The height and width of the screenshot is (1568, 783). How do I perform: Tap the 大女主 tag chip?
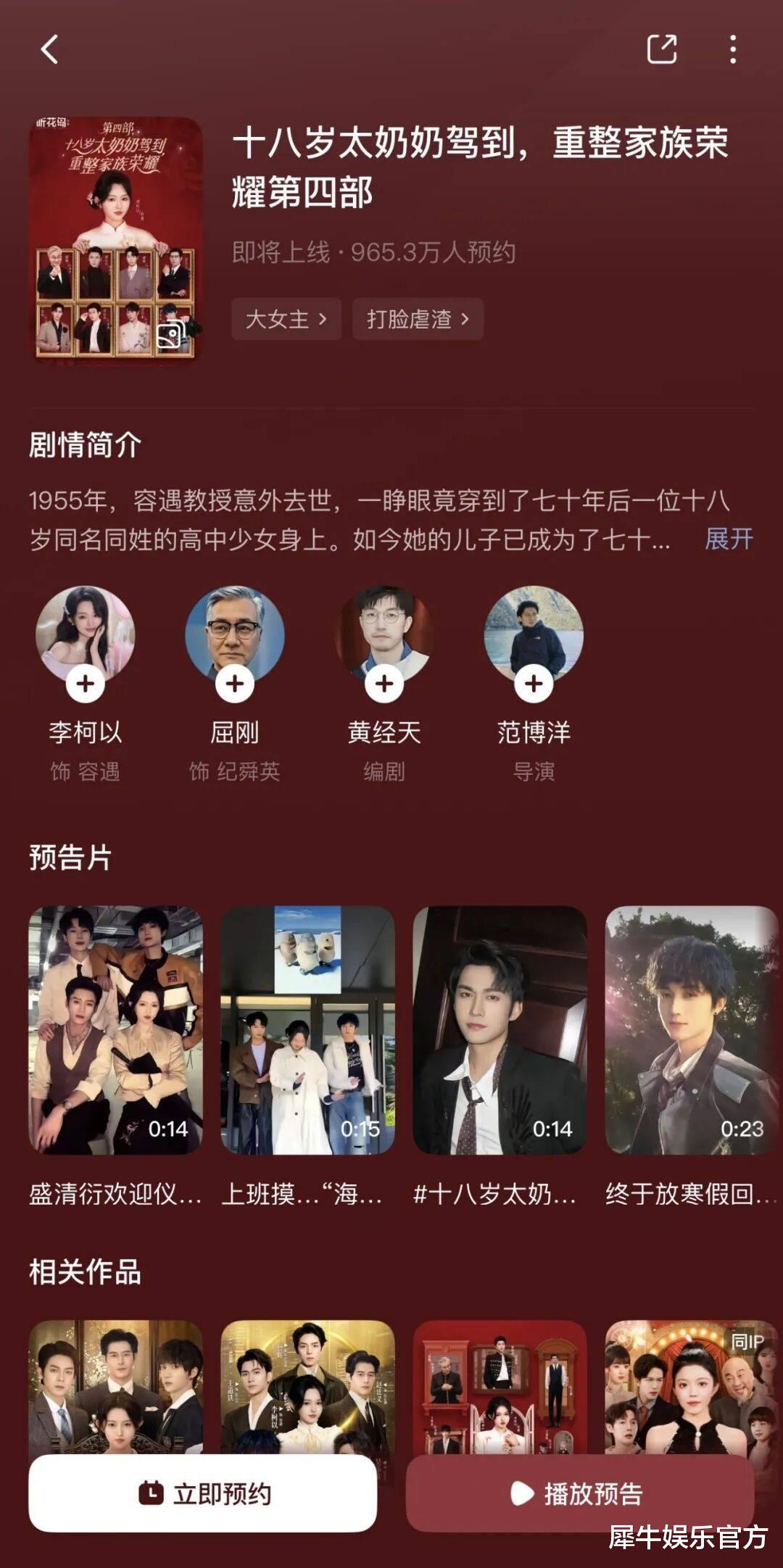coord(286,319)
